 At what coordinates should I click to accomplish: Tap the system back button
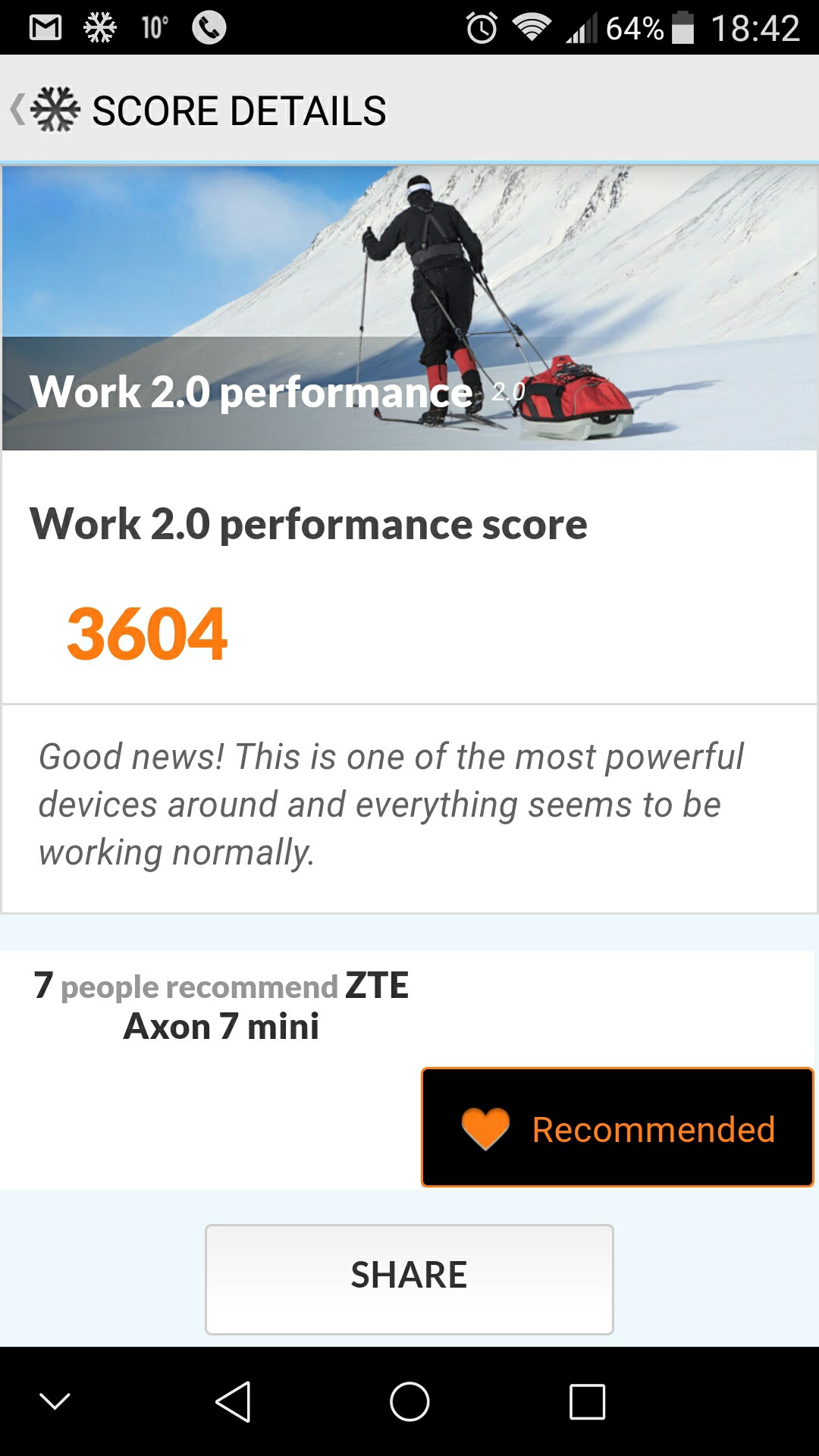pyautogui.click(x=233, y=1401)
